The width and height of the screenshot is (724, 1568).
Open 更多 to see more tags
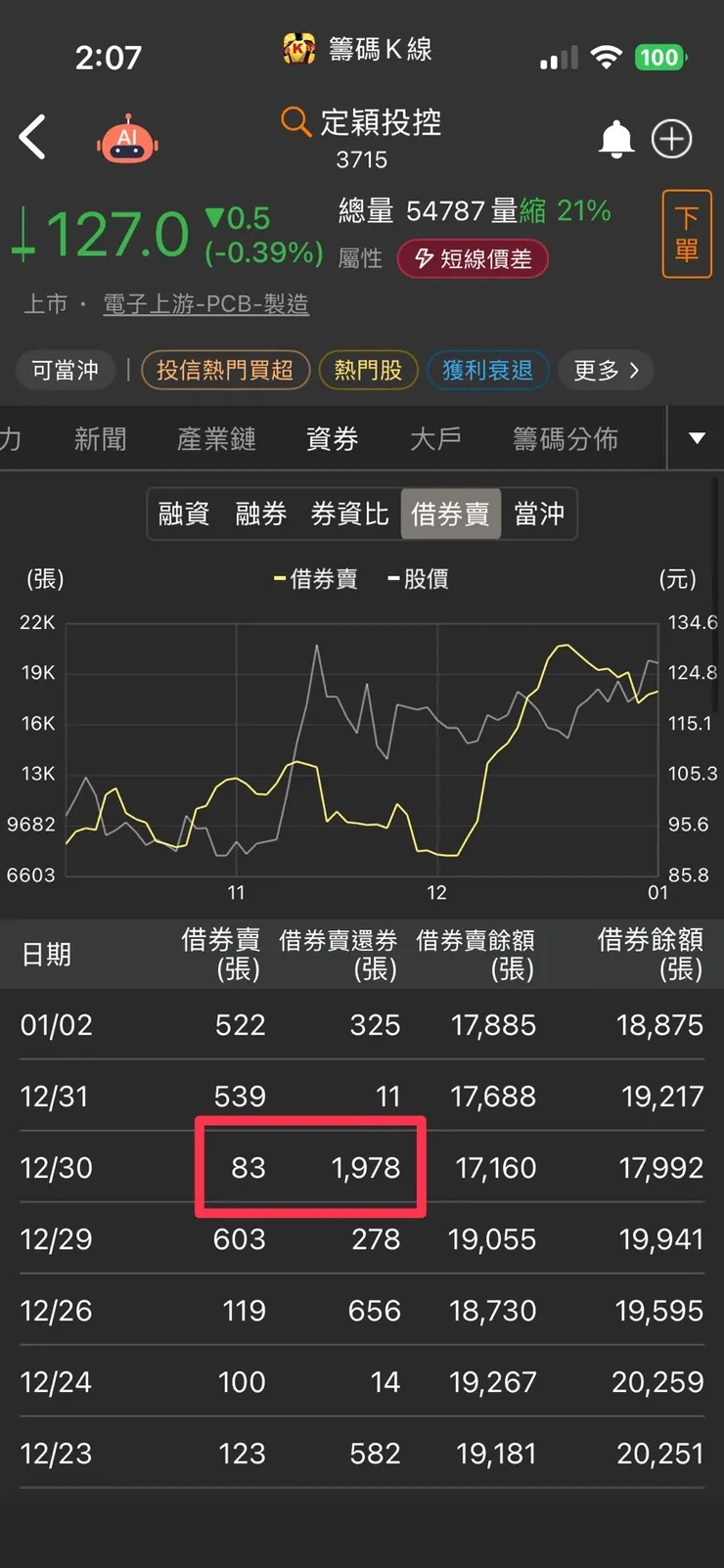point(606,370)
